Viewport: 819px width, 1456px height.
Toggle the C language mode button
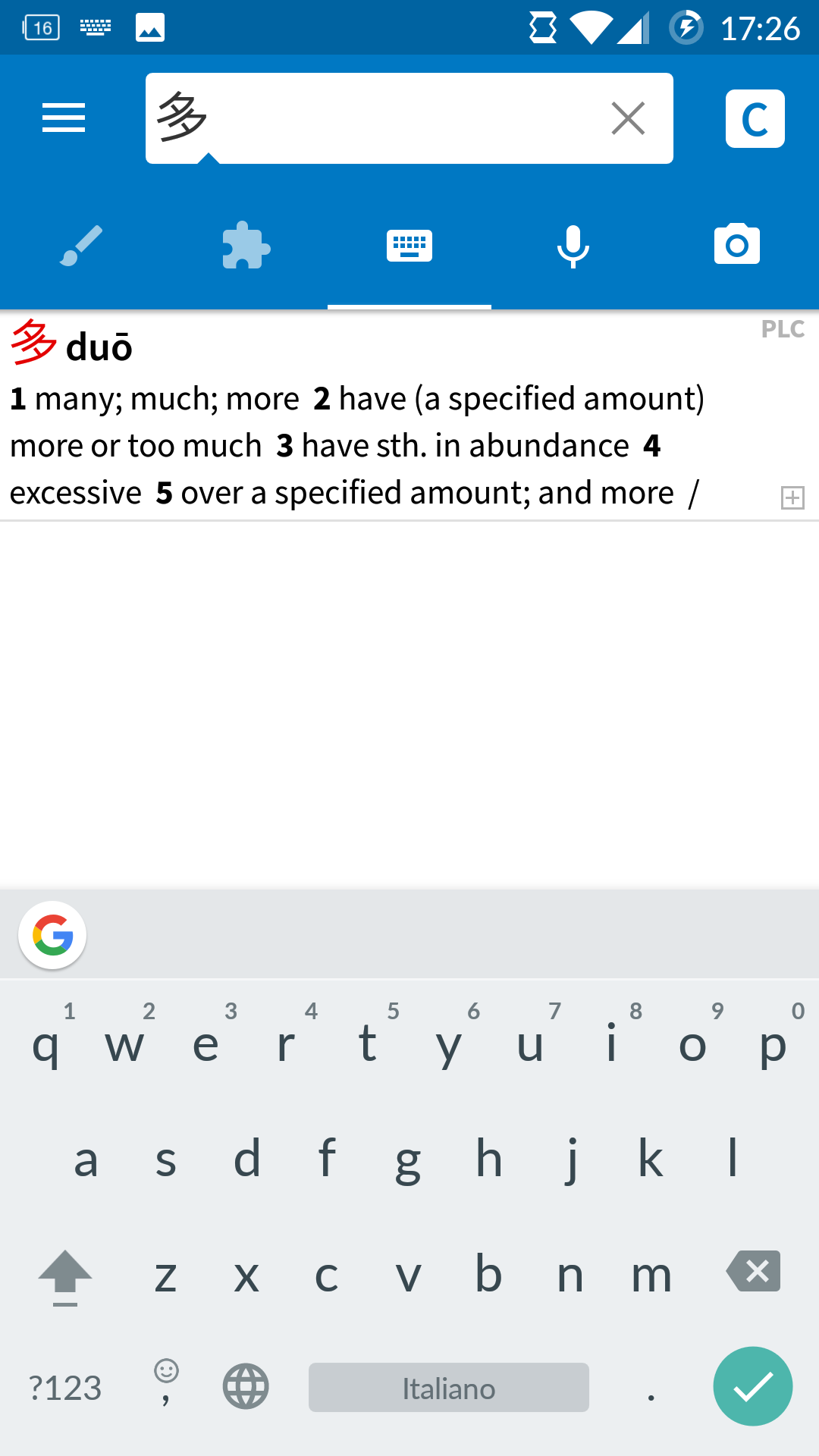click(755, 118)
